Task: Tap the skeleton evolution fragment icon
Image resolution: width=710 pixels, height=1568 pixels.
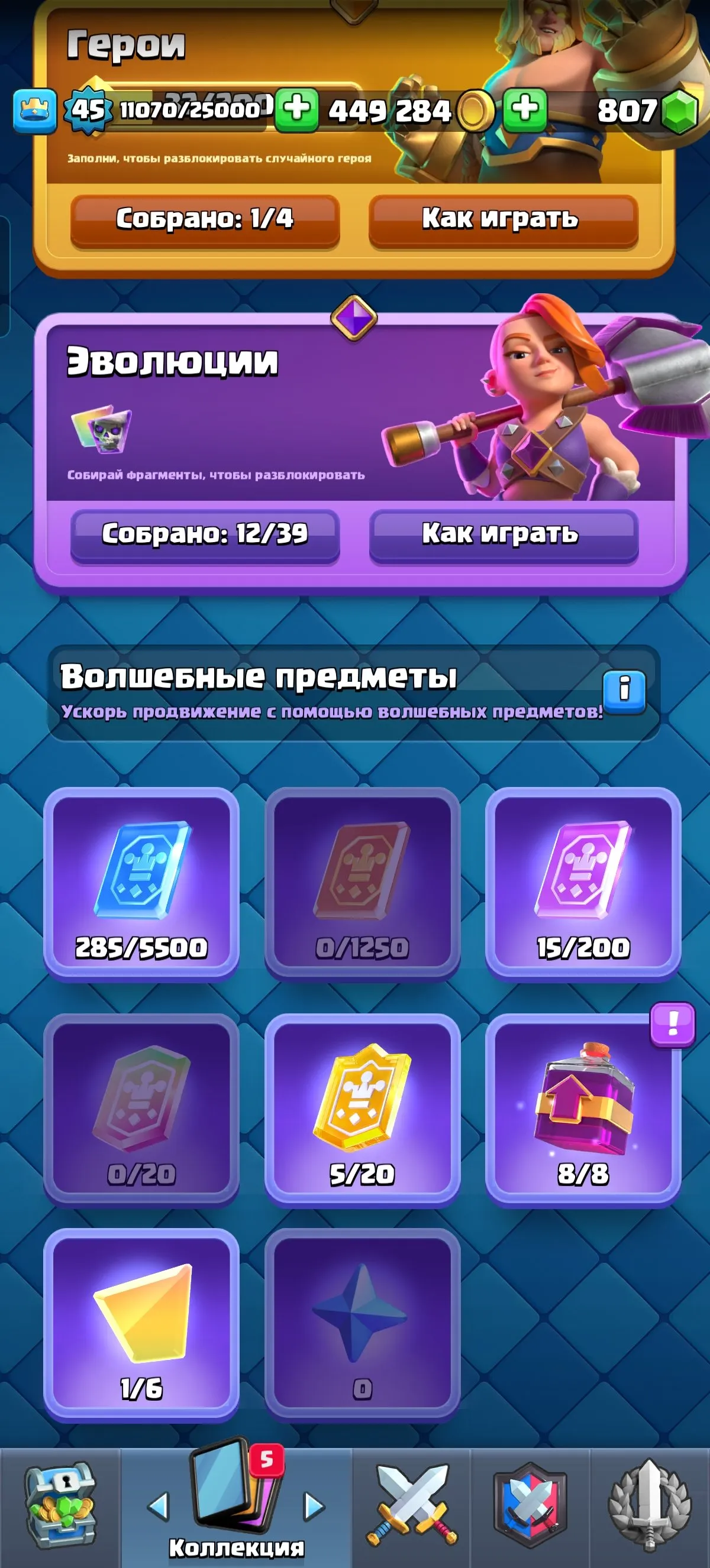Action: coord(104,432)
